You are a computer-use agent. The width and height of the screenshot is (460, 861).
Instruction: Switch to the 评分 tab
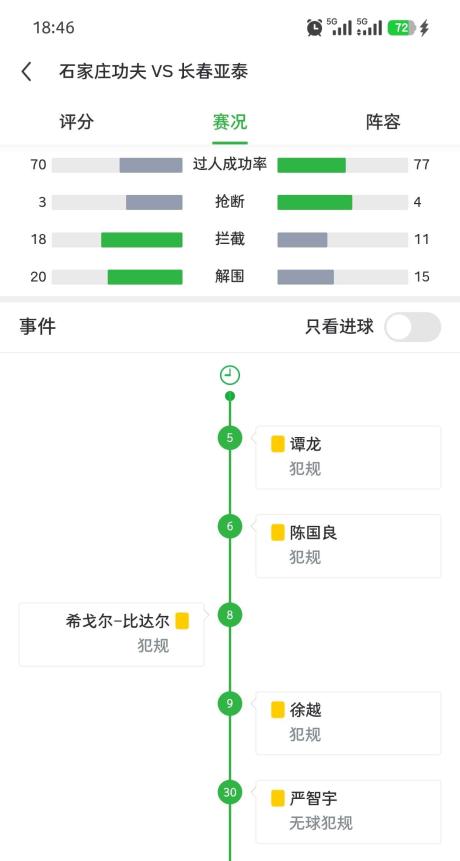tap(76, 122)
